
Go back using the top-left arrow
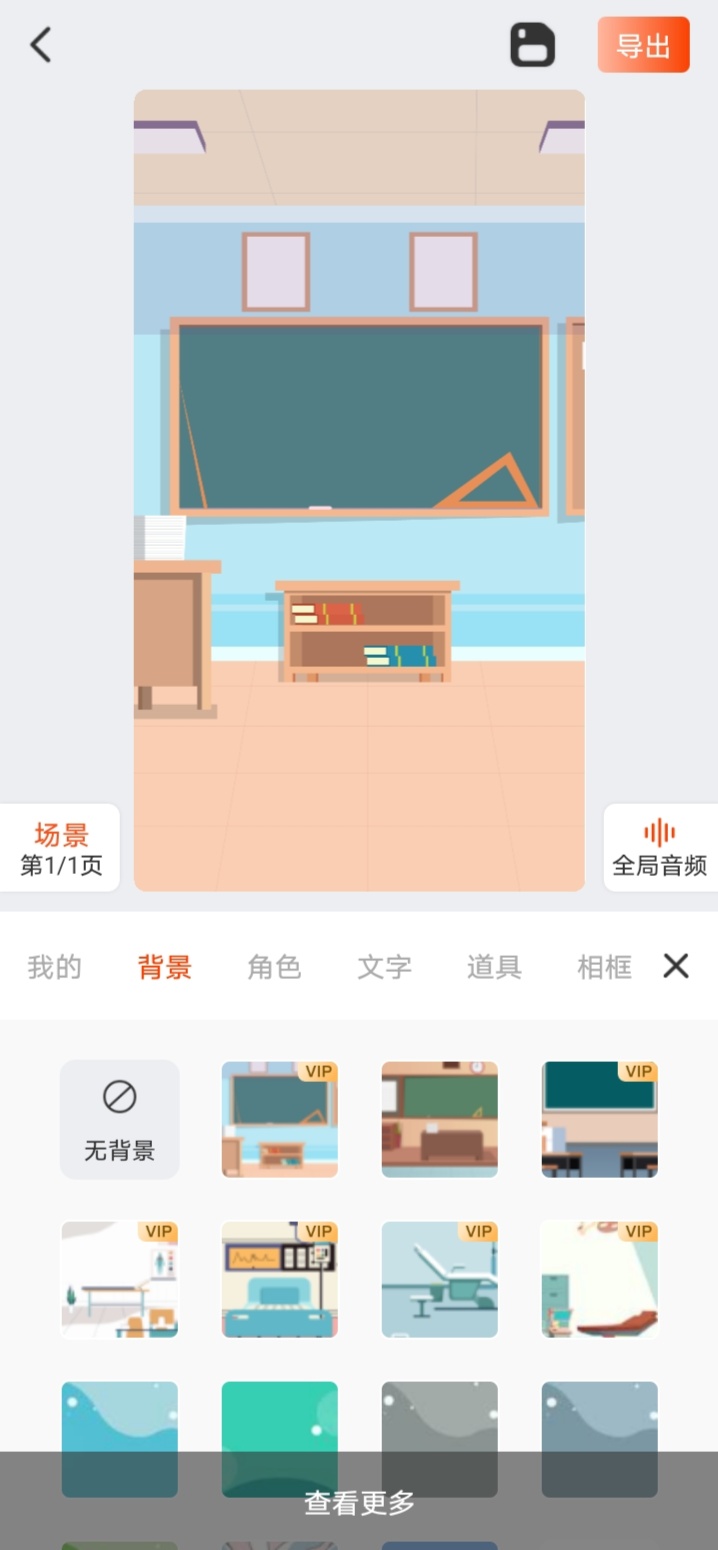(x=40, y=45)
